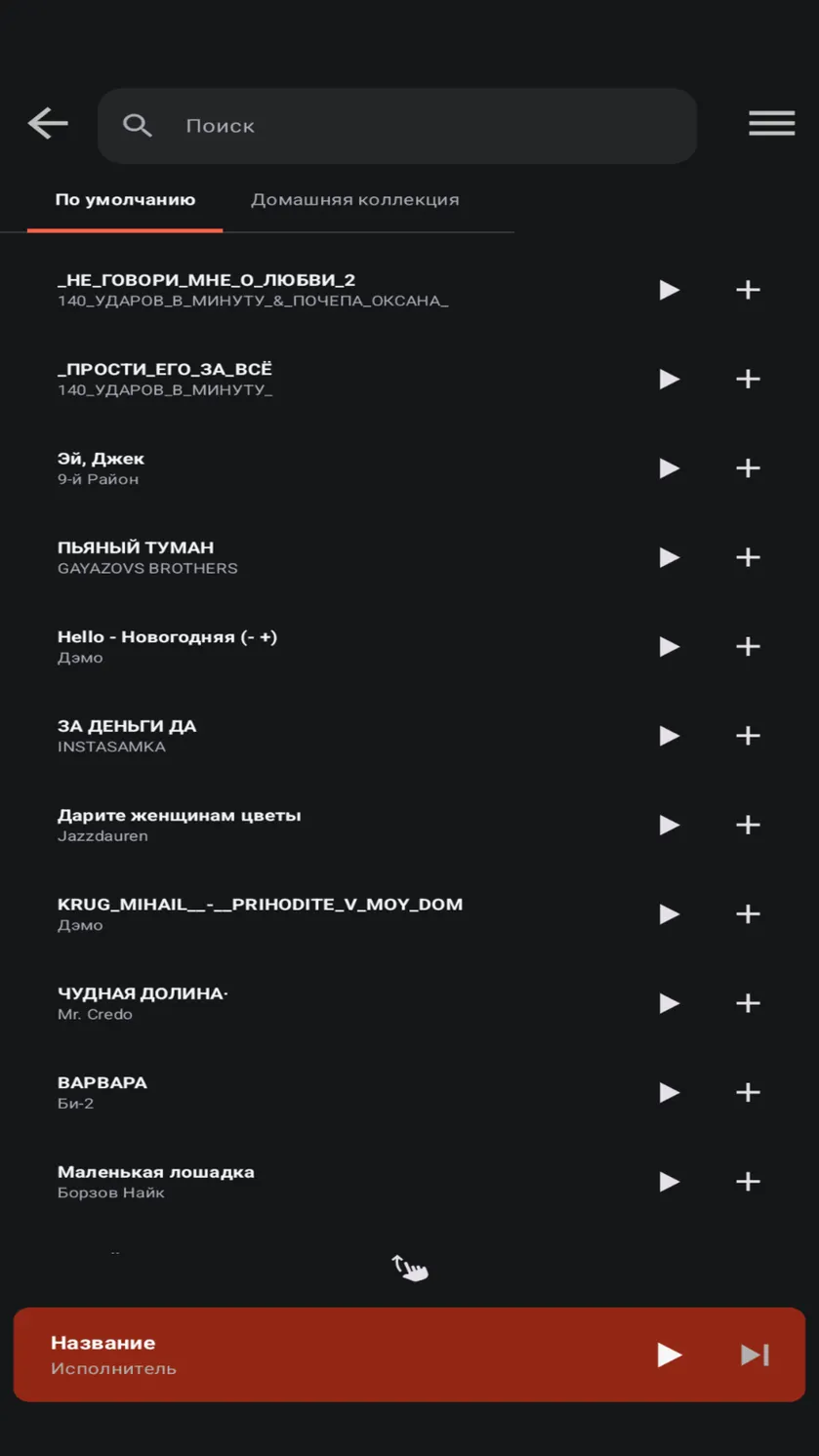Image resolution: width=819 pixels, height=1456 pixels.
Task: Play ВАРВАРА by Би-2
Action: point(669,1092)
